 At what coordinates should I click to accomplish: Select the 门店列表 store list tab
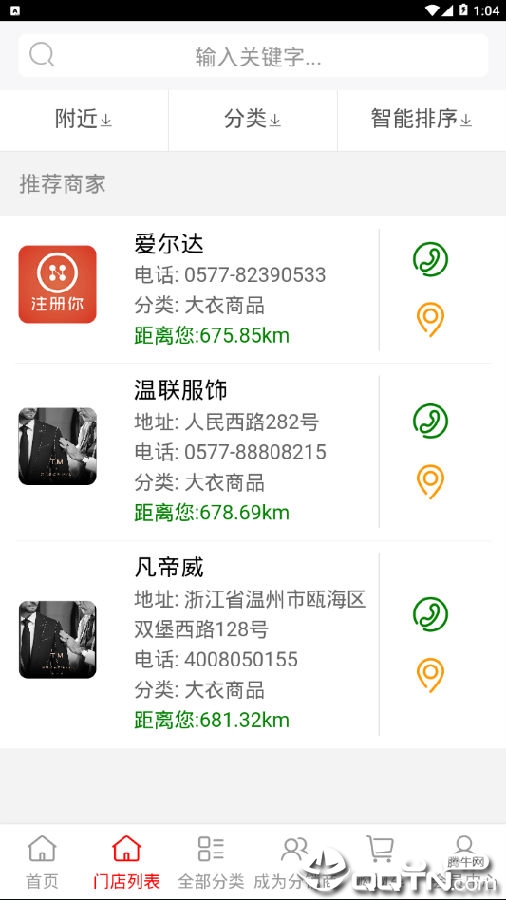tap(127, 862)
